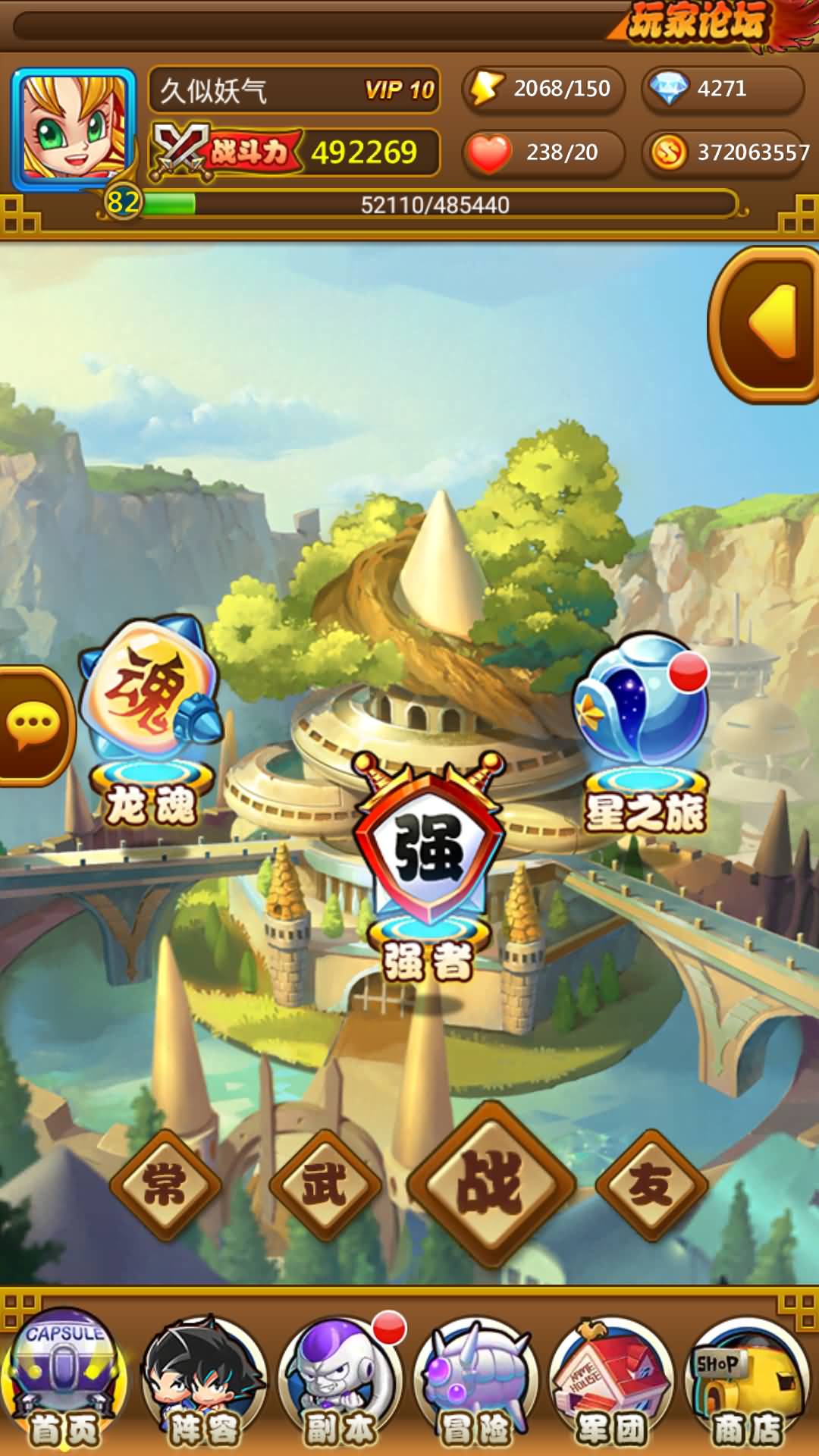Tap the large 战 battle button
The image size is (819, 1456).
[x=491, y=1184]
